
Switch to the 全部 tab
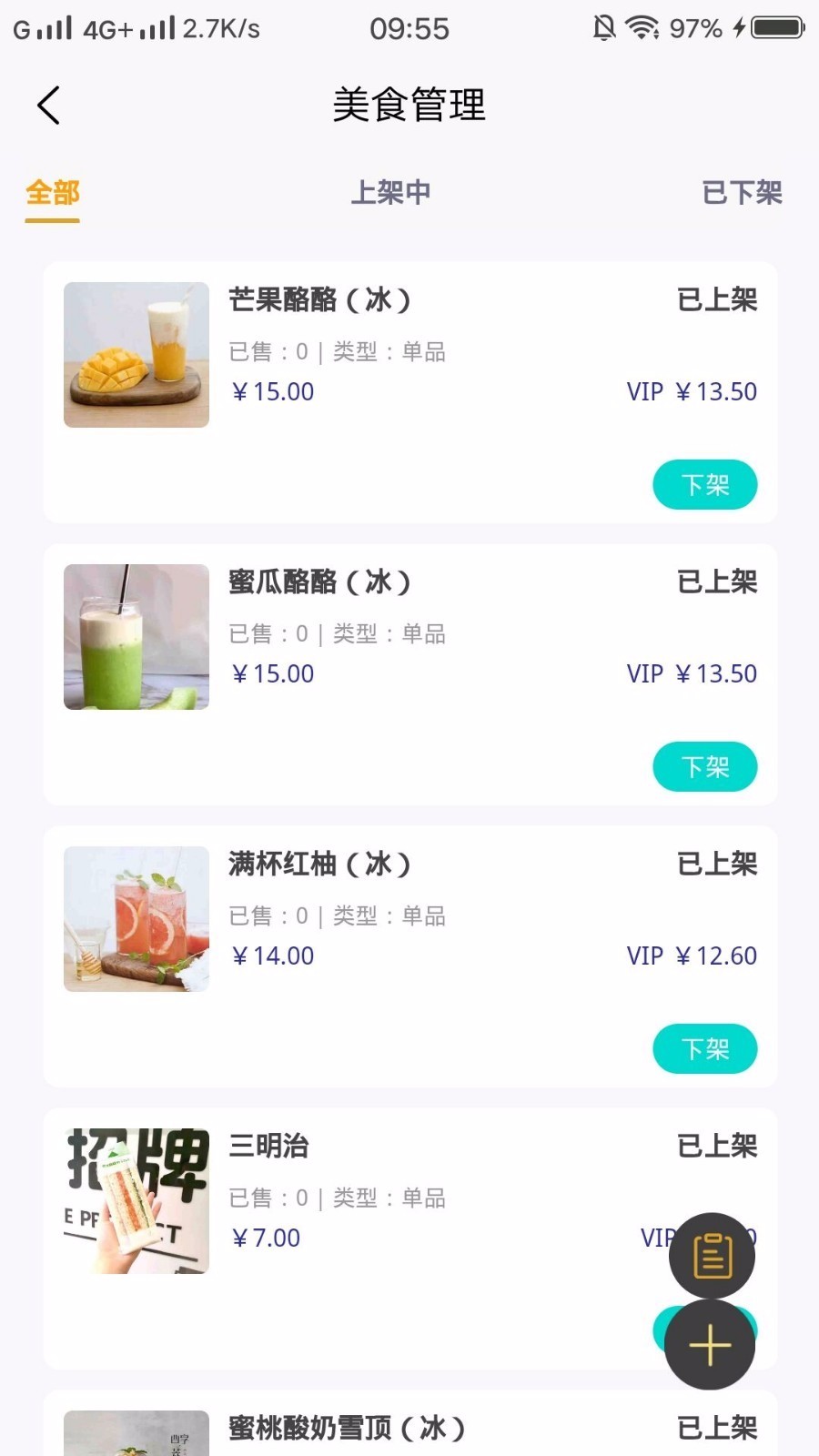(53, 193)
